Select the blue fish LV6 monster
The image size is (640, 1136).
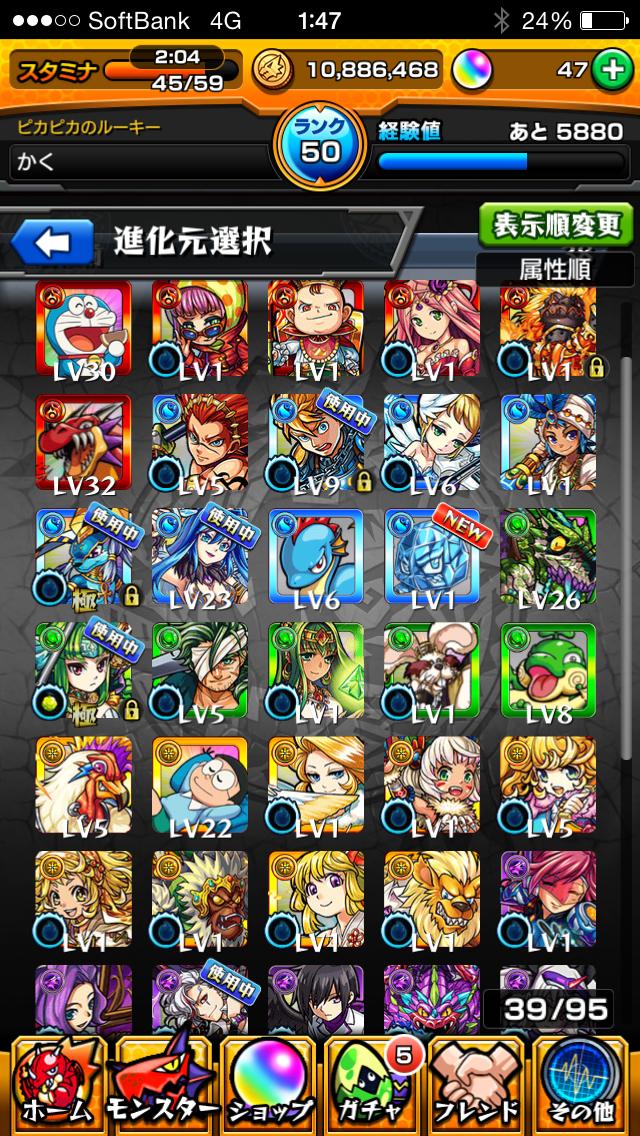click(315, 556)
